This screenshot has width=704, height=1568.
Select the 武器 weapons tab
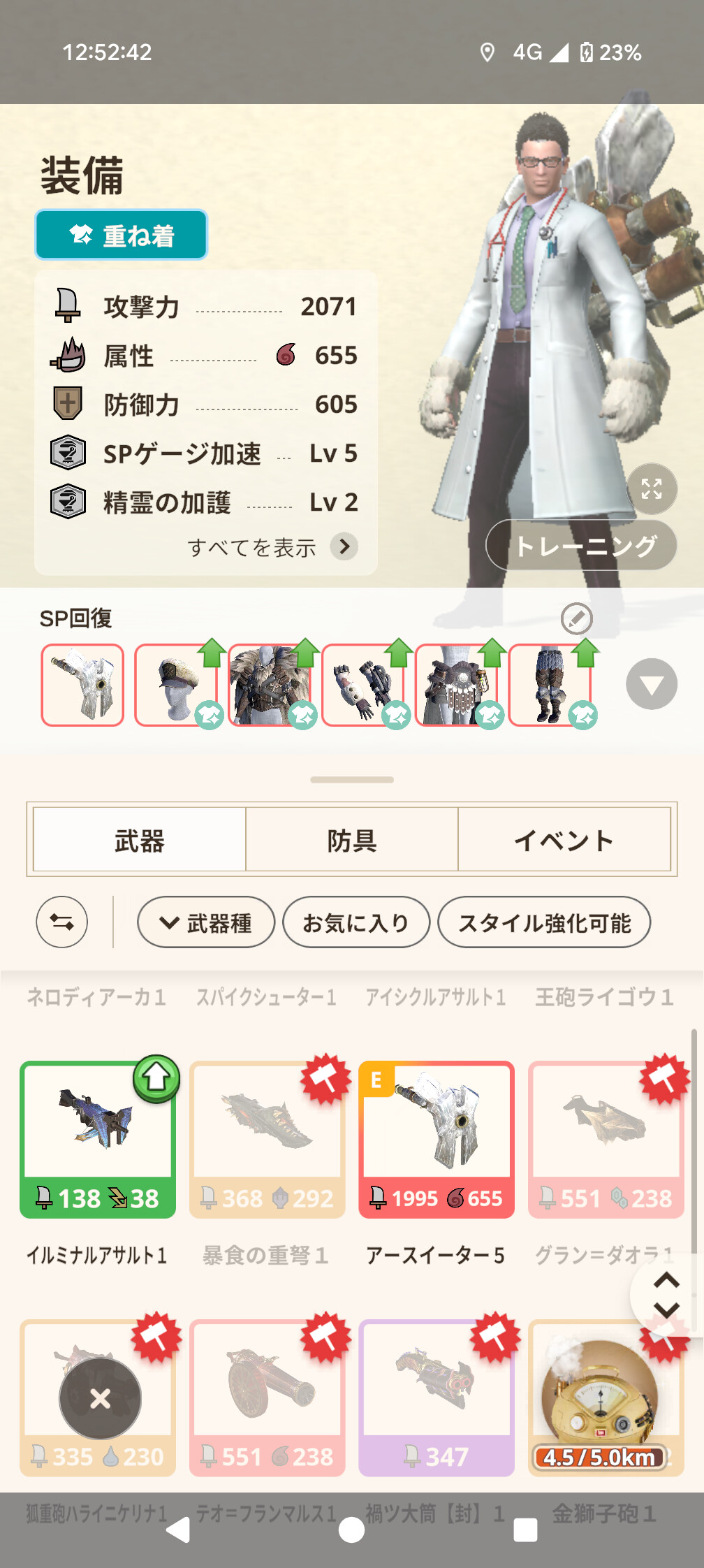(140, 840)
